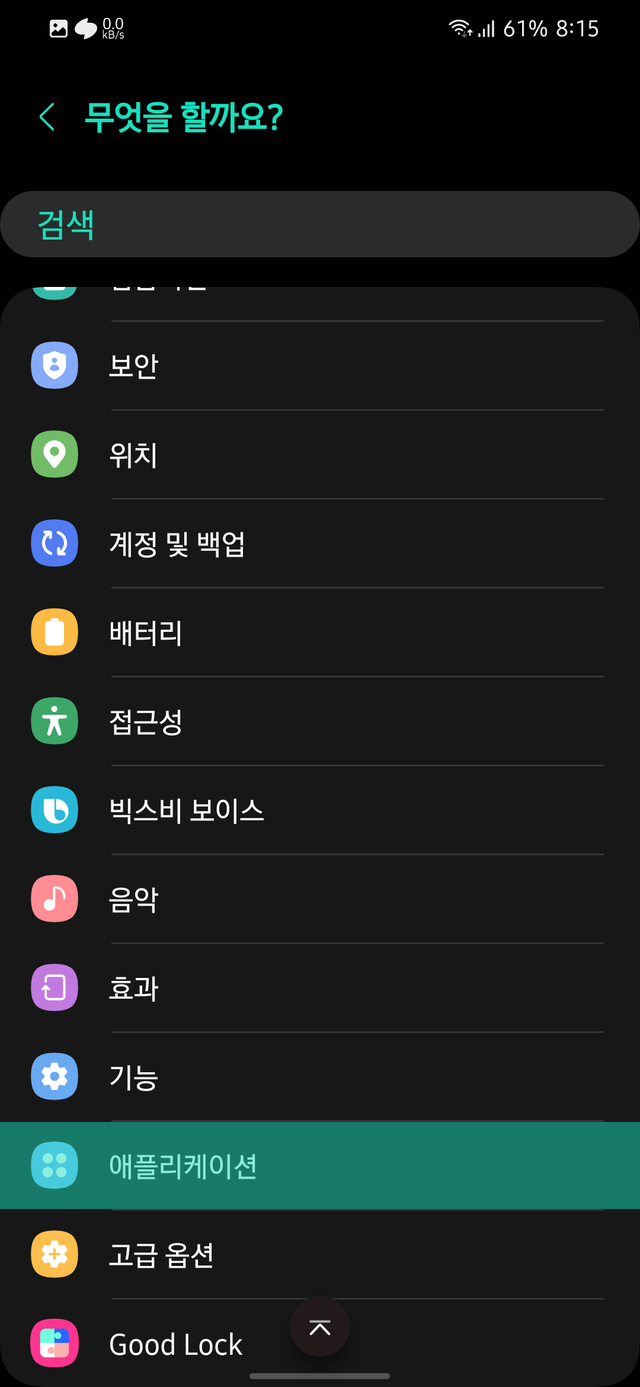Open 계정 및 백업
The height and width of the screenshot is (1387, 640).
tap(320, 544)
